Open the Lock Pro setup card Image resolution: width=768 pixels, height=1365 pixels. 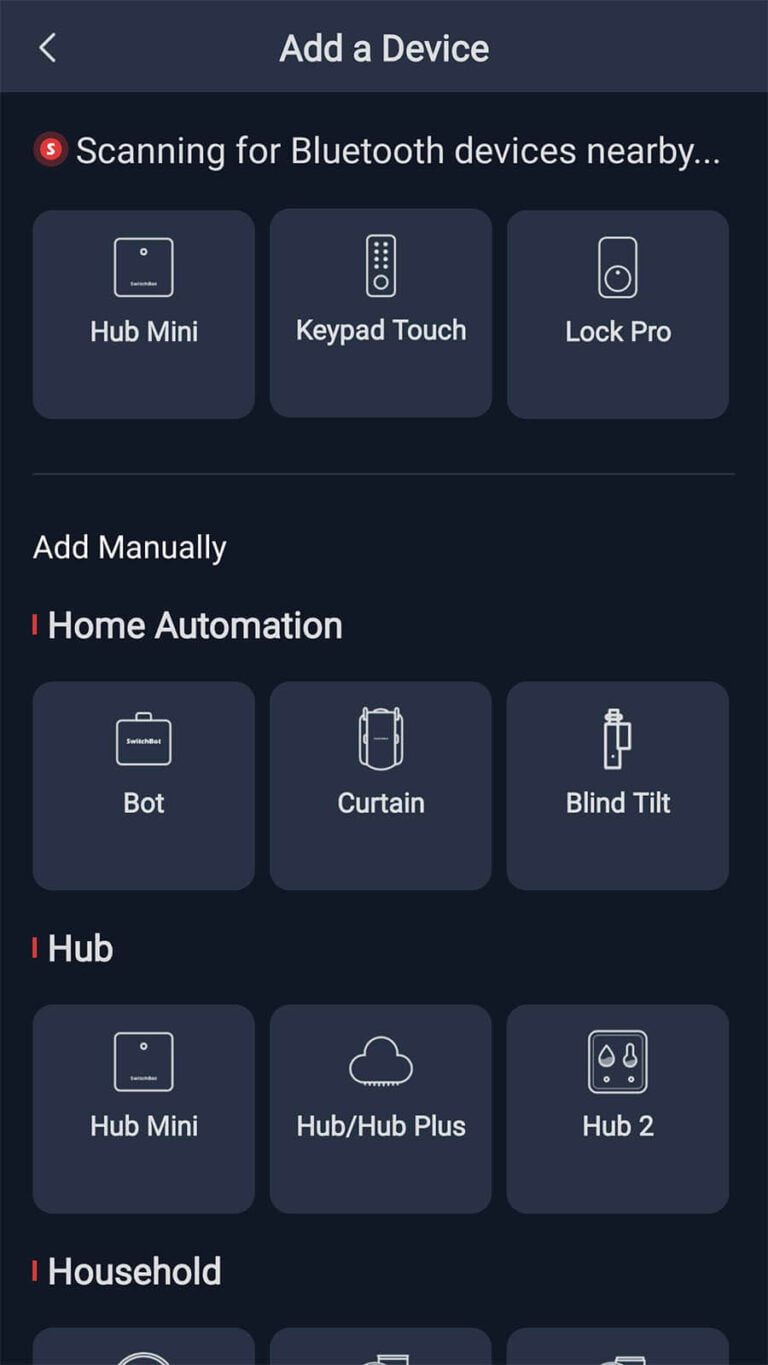click(x=617, y=312)
